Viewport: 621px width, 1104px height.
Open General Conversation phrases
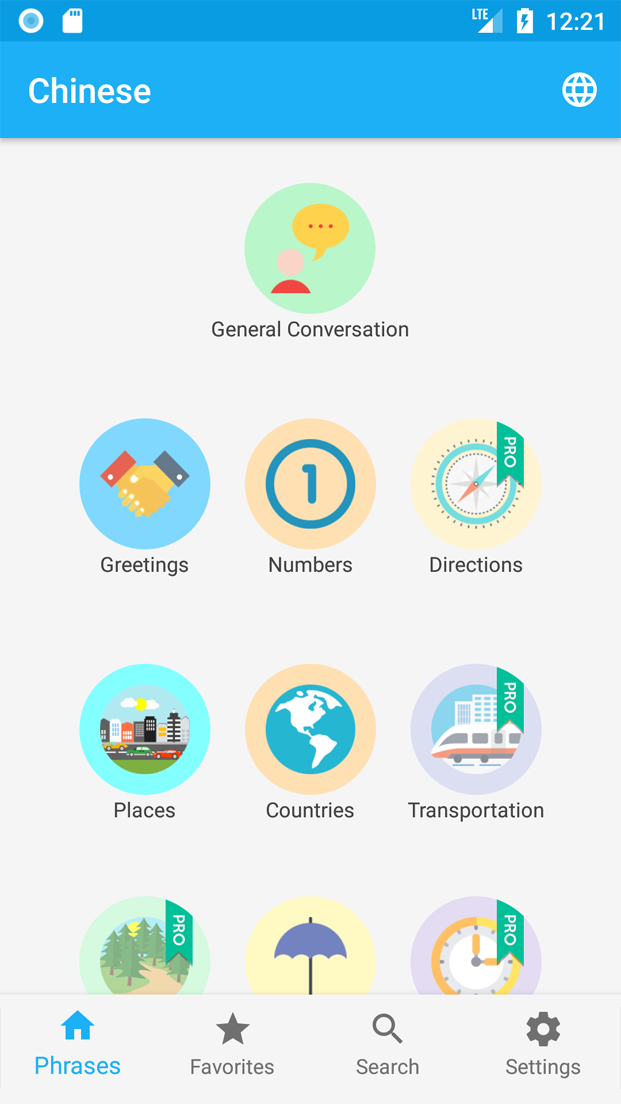click(310, 249)
